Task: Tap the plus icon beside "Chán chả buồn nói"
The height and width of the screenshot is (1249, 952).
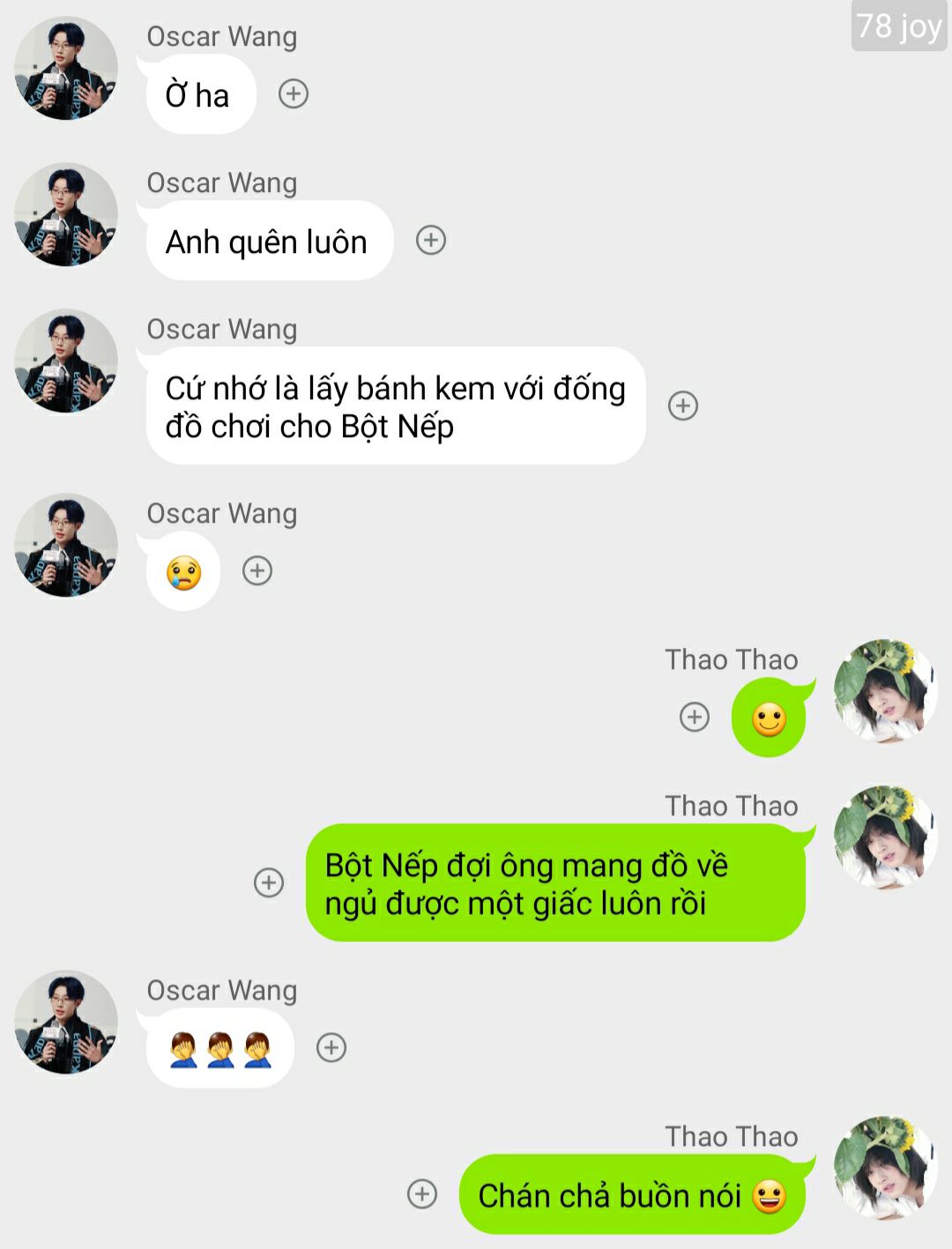Action: pyautogui.click(x=422, y=1193)
